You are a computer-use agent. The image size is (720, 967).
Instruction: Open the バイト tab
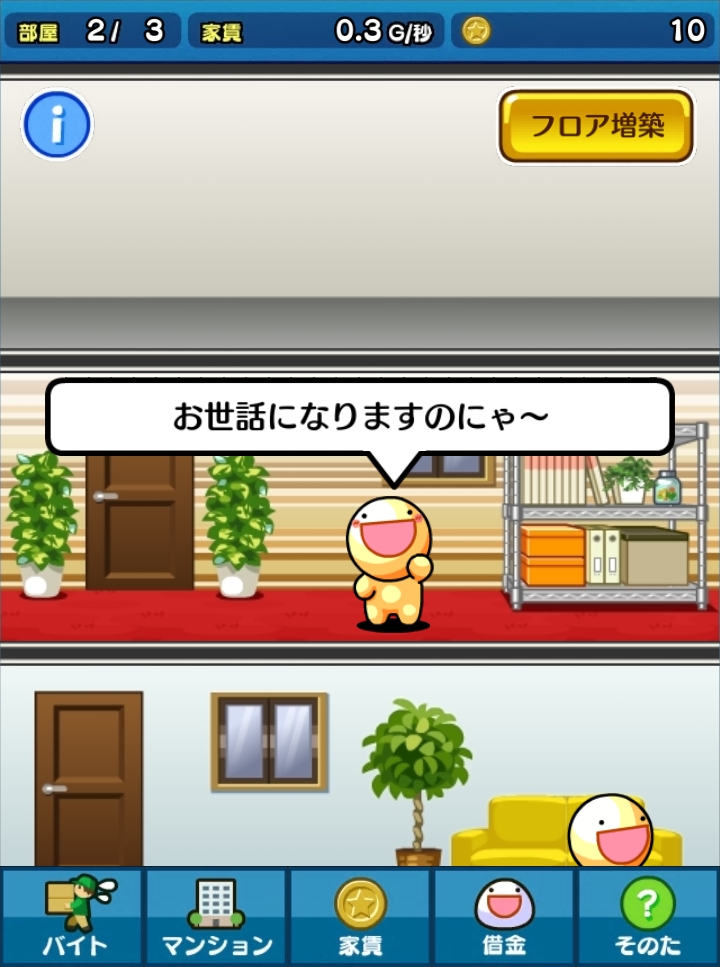click(74, 916)
